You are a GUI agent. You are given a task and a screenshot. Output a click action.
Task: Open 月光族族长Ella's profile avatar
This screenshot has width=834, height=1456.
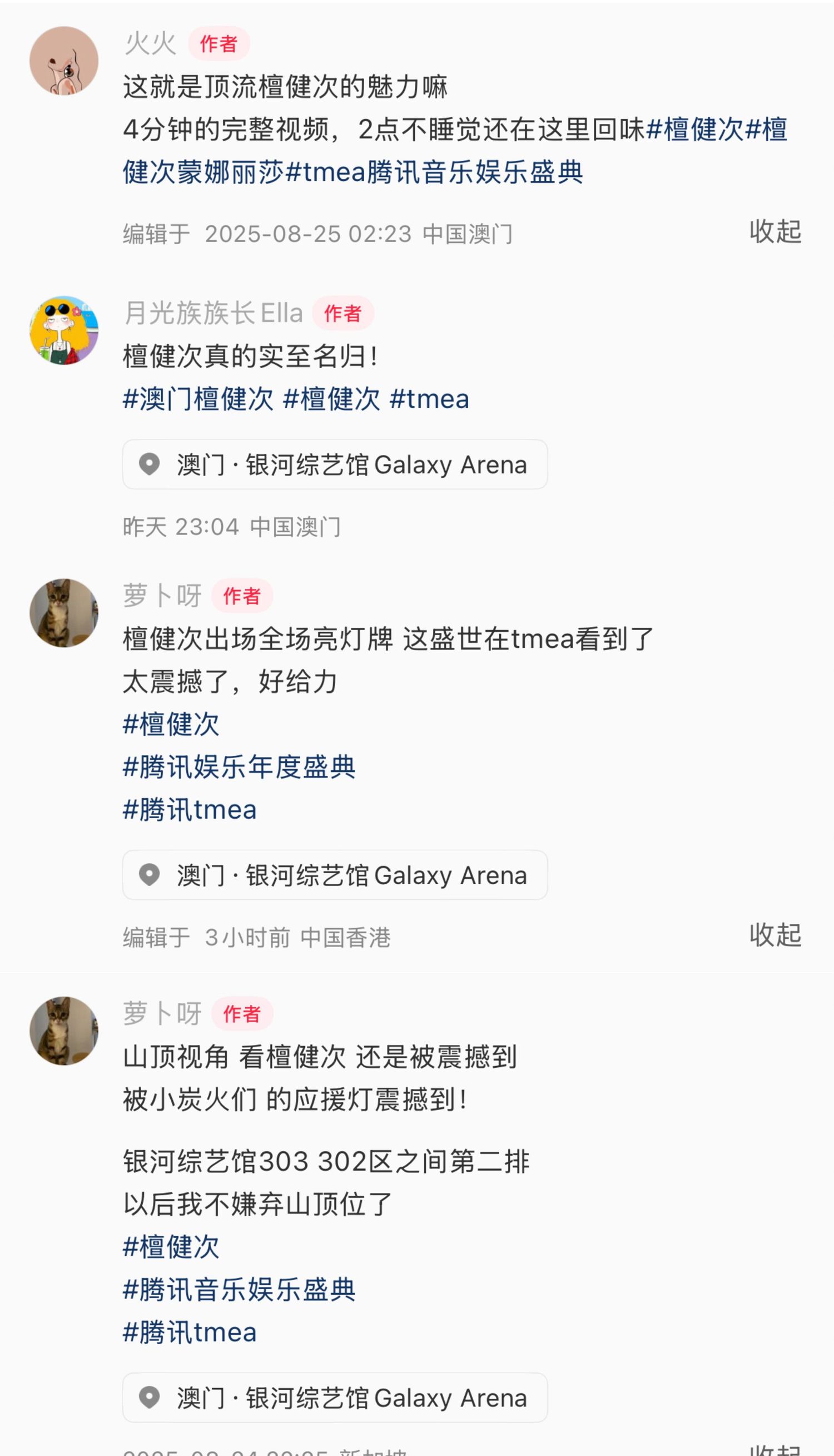[x=63, y=330]
